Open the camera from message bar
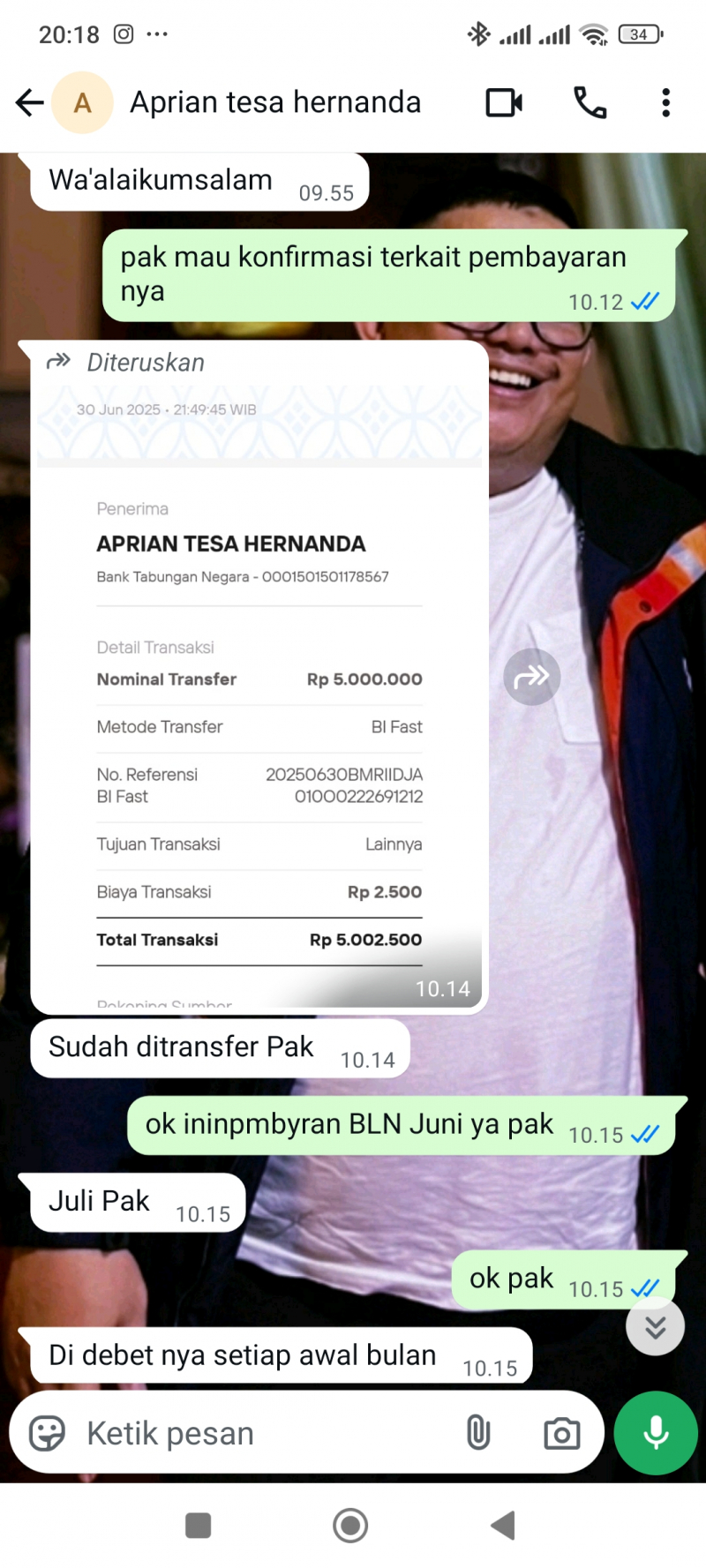Viewport: 706px width, 1568px height. pos(561,1433)
